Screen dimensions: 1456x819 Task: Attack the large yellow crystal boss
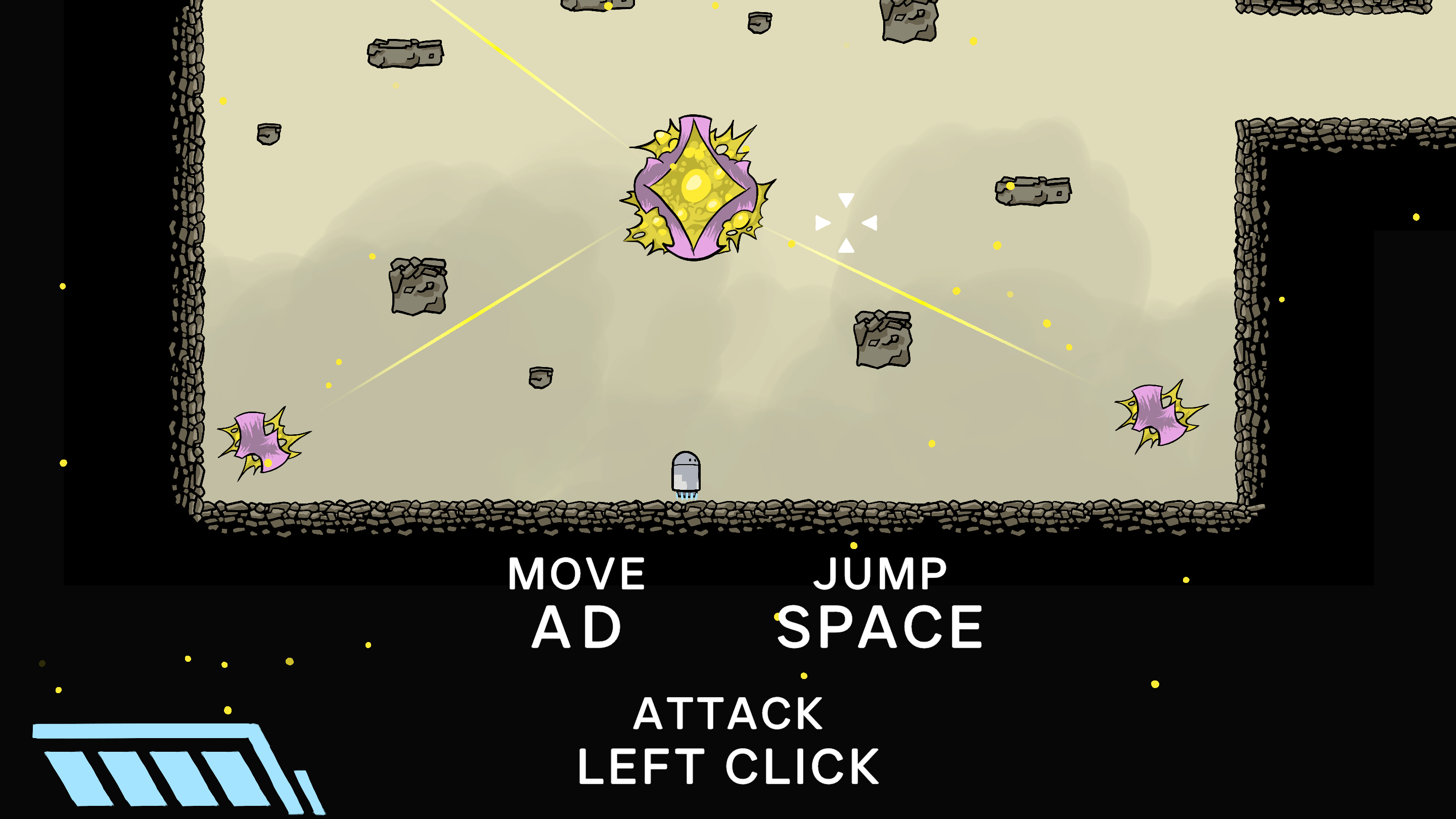(695, 187)
